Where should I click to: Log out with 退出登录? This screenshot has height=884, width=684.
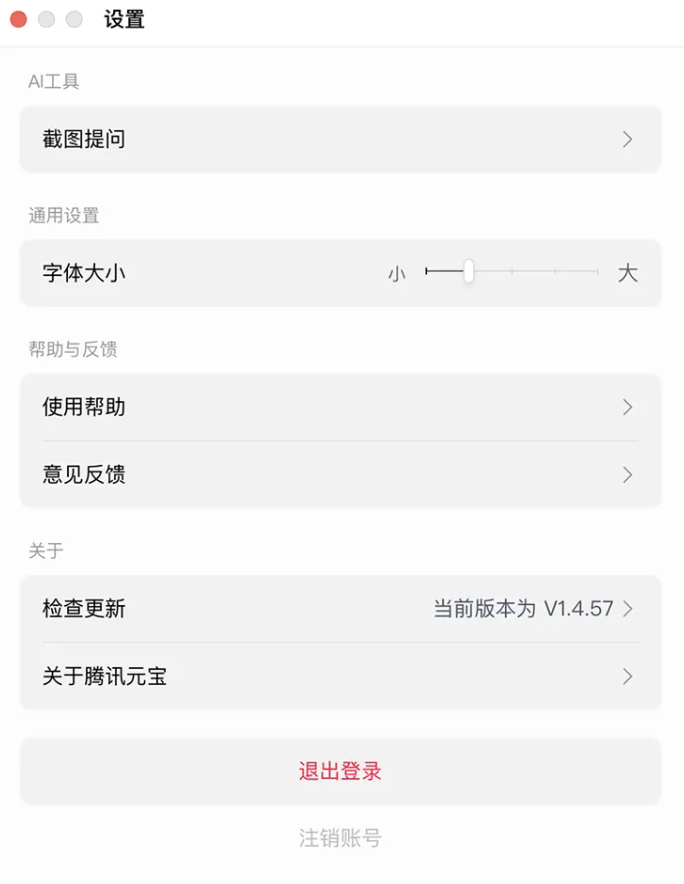(x=340, y=771)
